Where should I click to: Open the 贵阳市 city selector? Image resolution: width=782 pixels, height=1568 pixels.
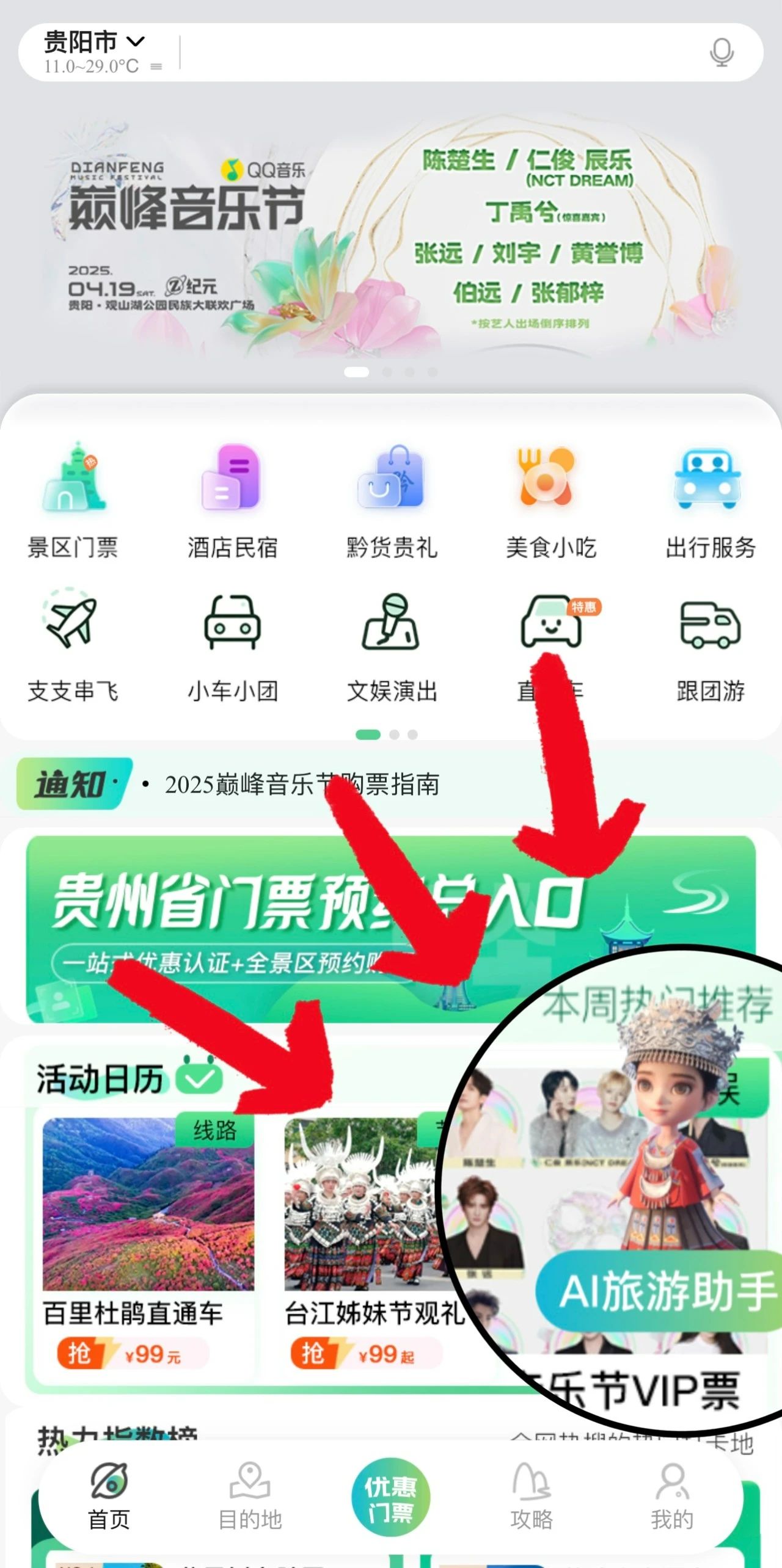93,43
